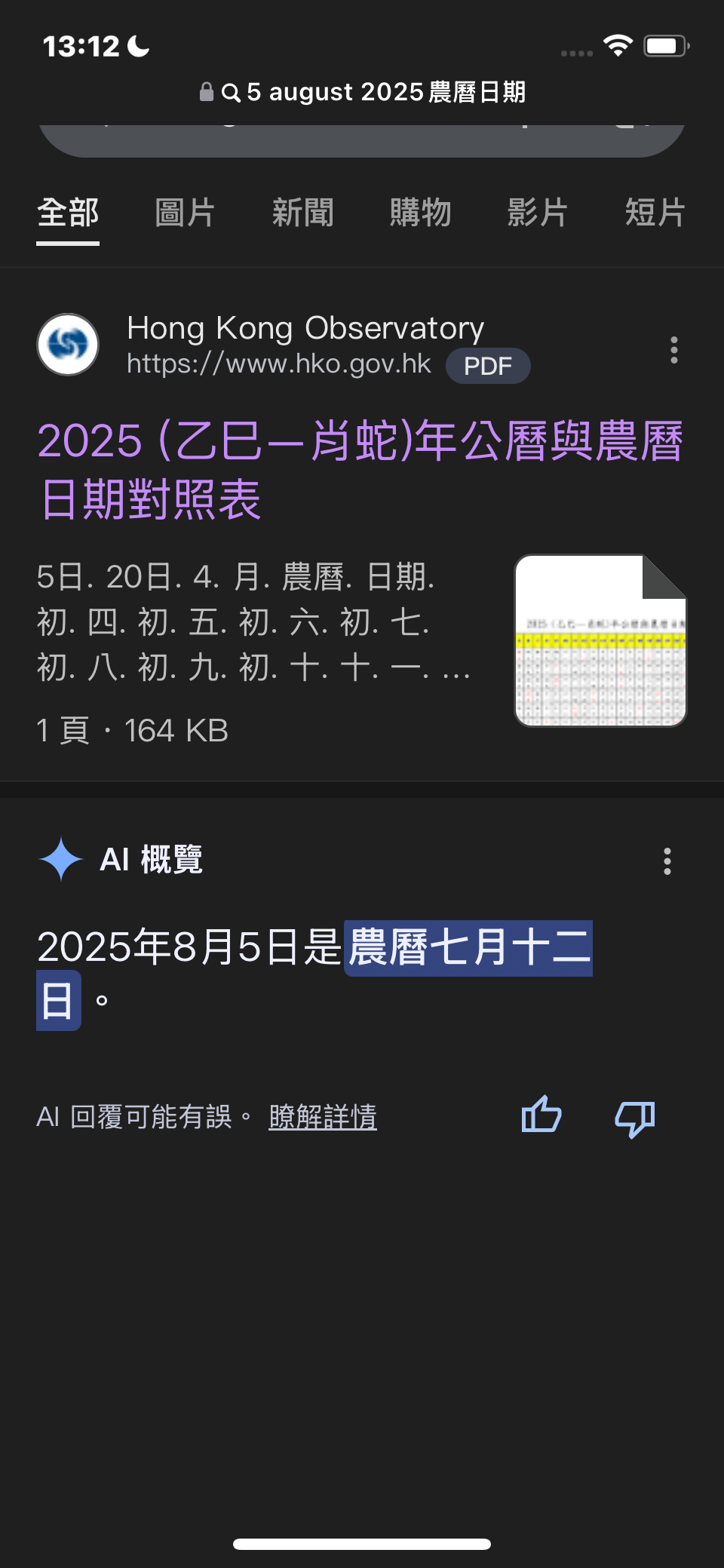Give the AI overview a thumbs down

(x=635, y=1117)
